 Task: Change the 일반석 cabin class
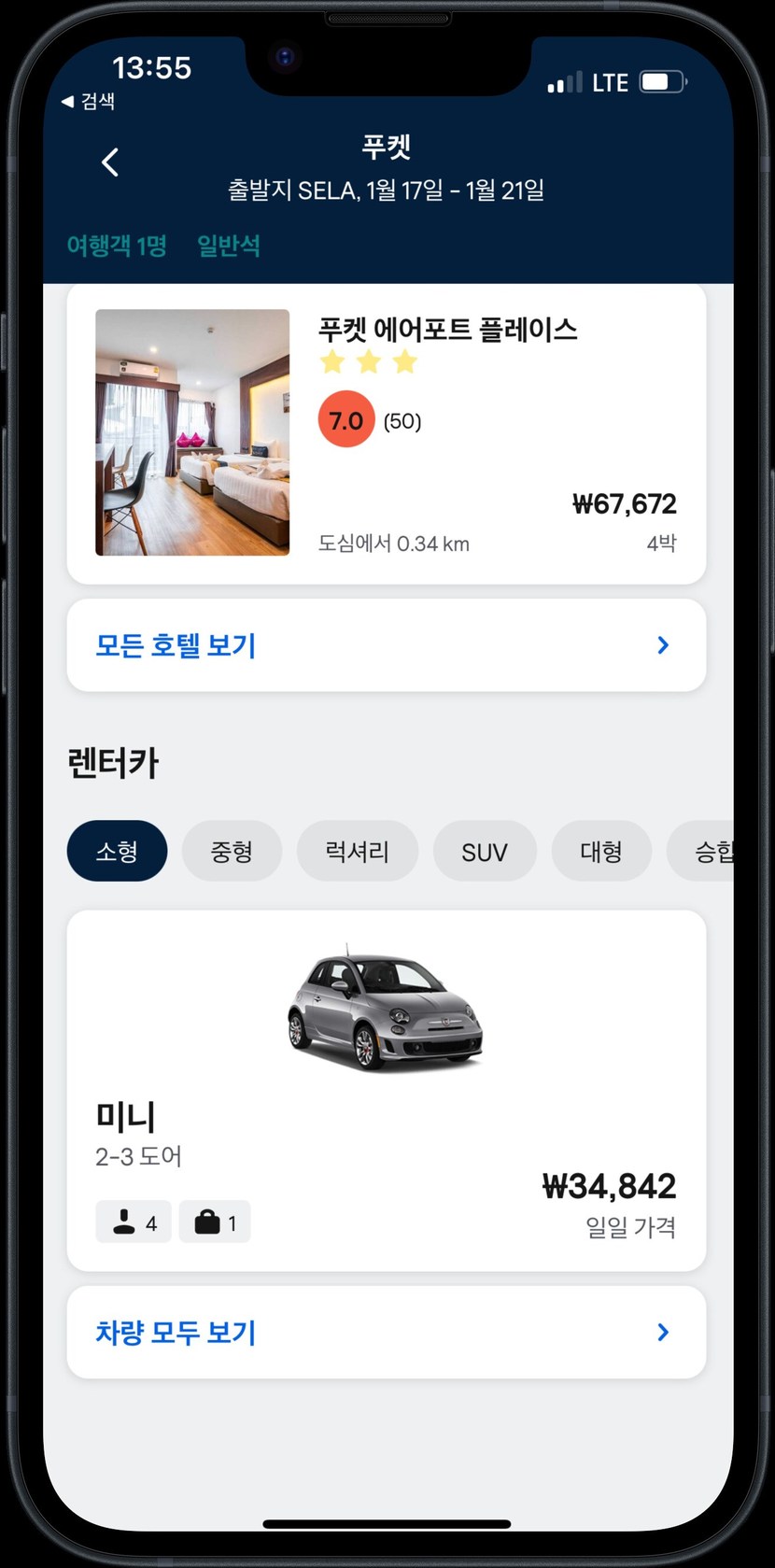tap(229, 246)
